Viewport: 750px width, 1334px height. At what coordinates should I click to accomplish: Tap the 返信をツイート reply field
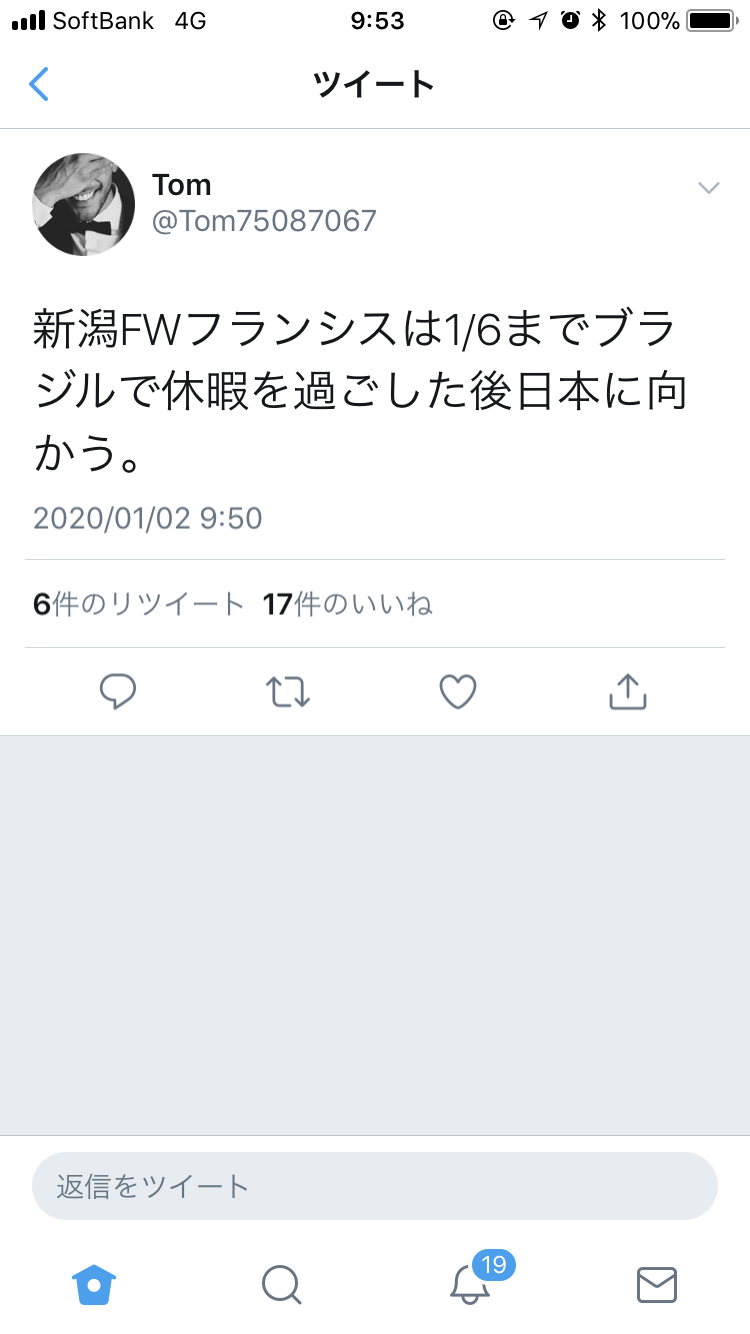tap(375, 1186)
